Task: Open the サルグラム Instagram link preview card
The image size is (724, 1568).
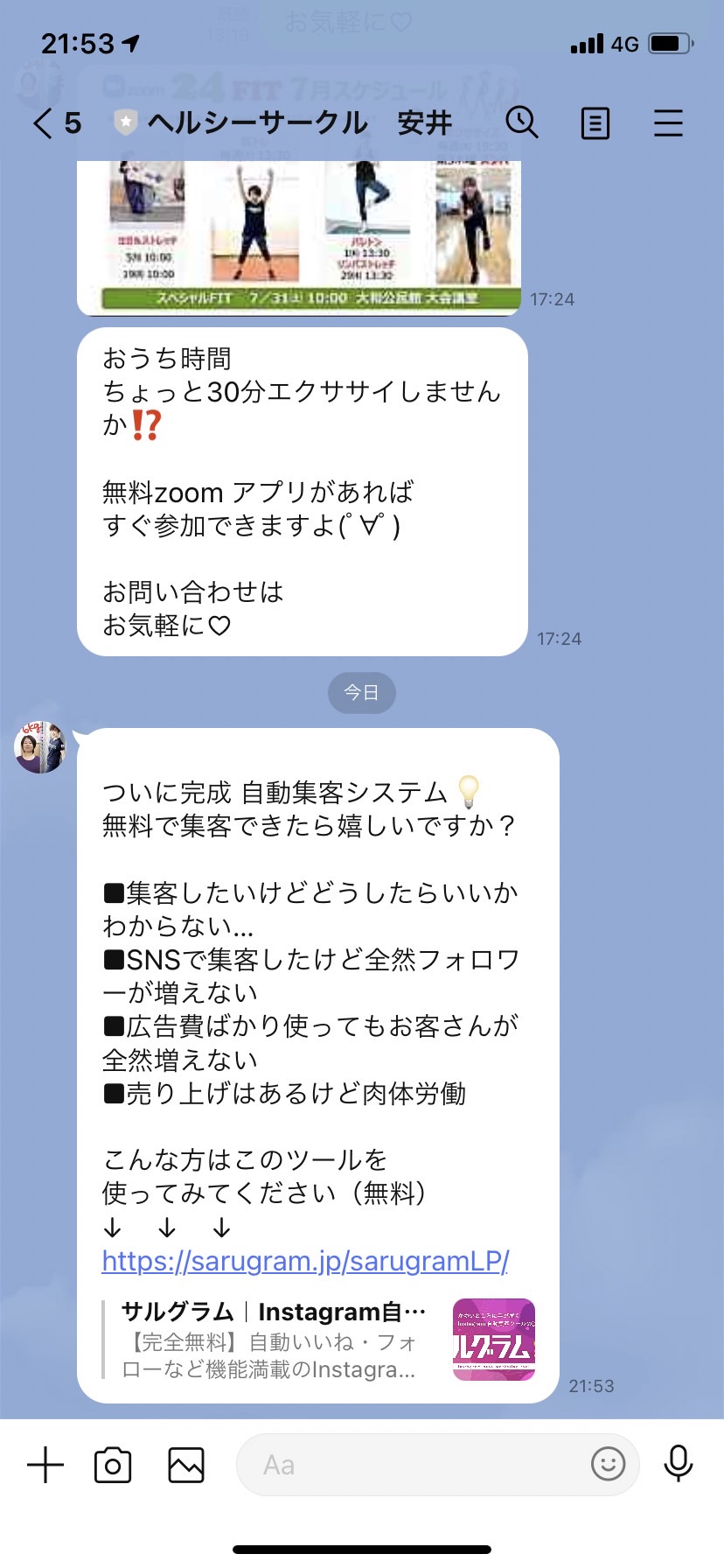Action: [319, 1340]
